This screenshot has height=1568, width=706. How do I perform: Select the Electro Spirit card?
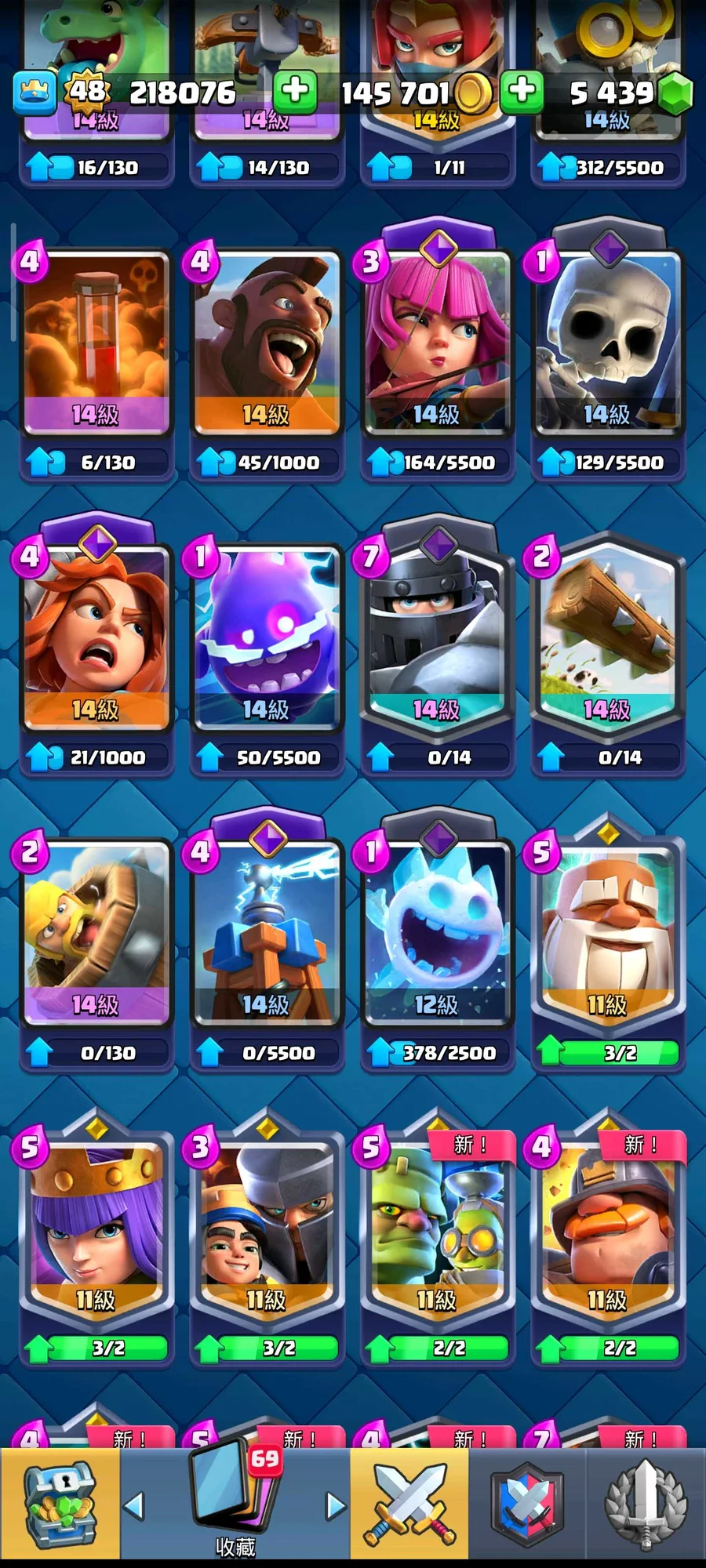(267, 637)
